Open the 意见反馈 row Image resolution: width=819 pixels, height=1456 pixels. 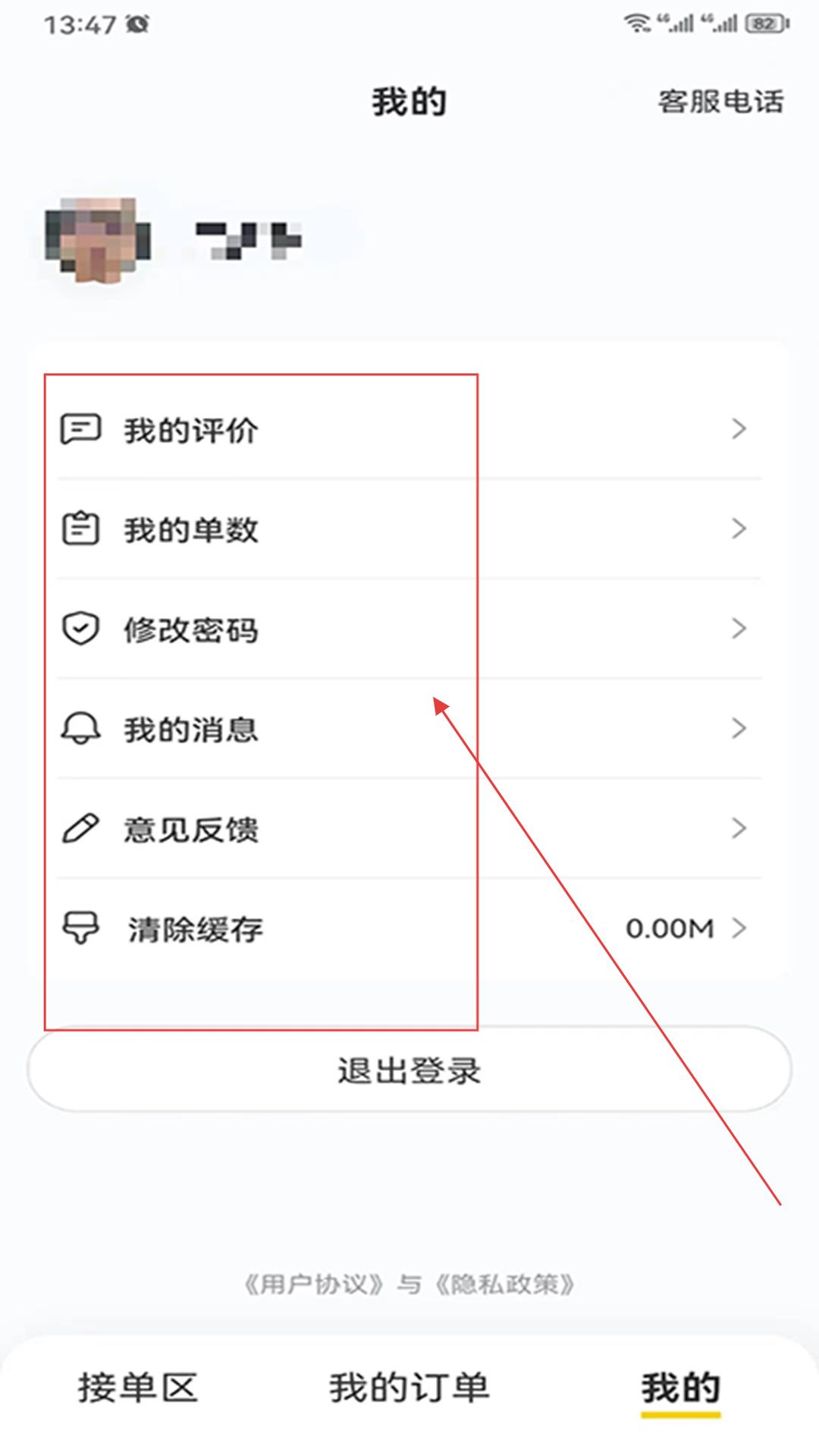[409, 829]
